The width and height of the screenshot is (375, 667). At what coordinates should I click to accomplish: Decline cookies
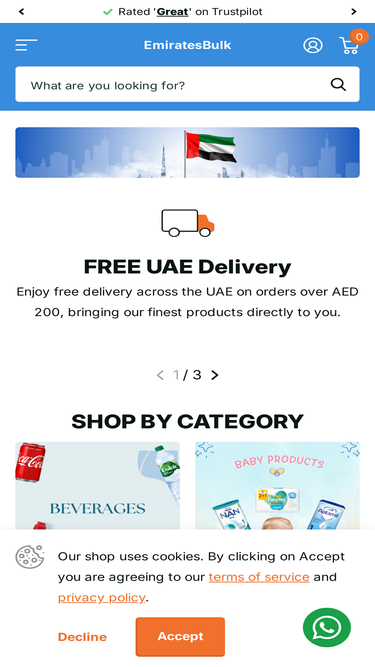(82, 637)
